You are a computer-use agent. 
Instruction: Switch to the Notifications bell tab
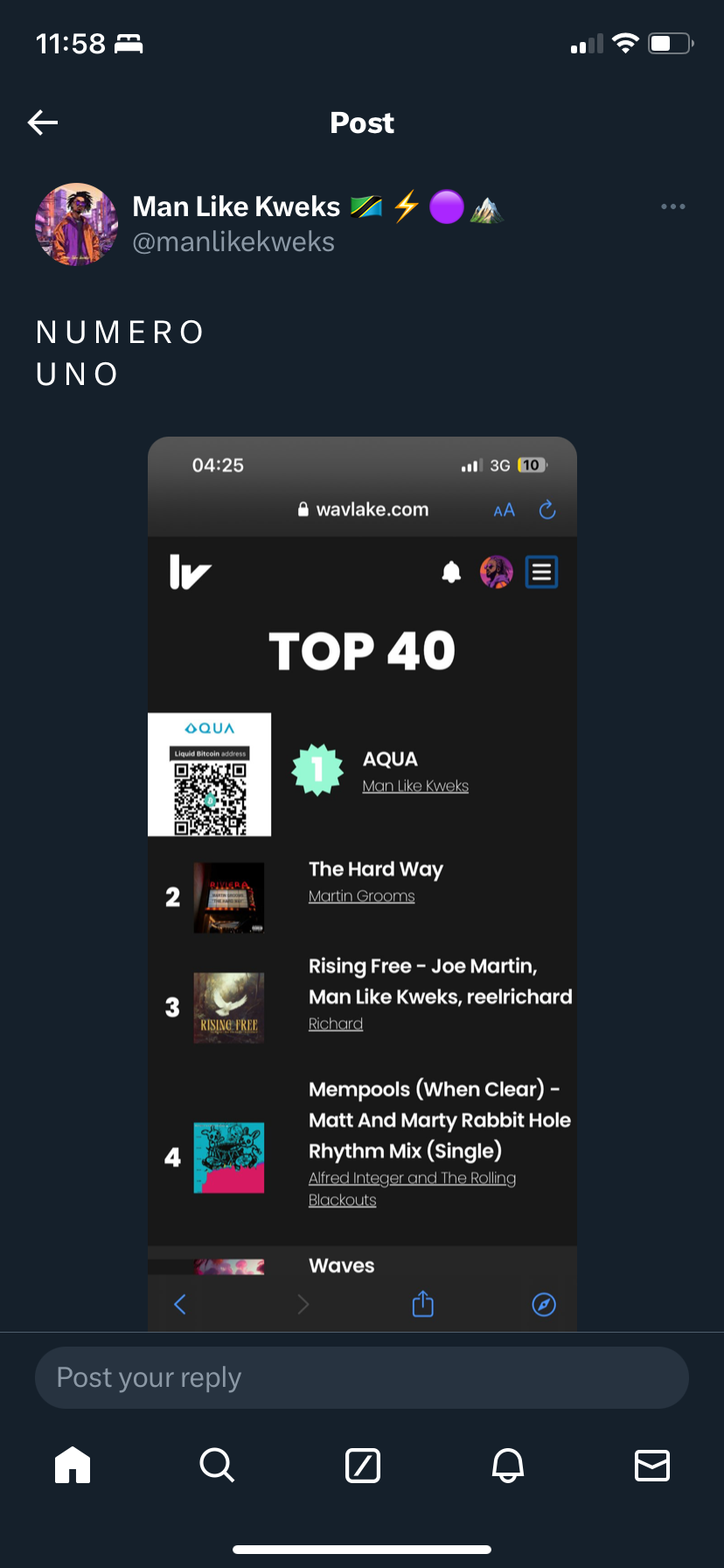(508, 1465)
